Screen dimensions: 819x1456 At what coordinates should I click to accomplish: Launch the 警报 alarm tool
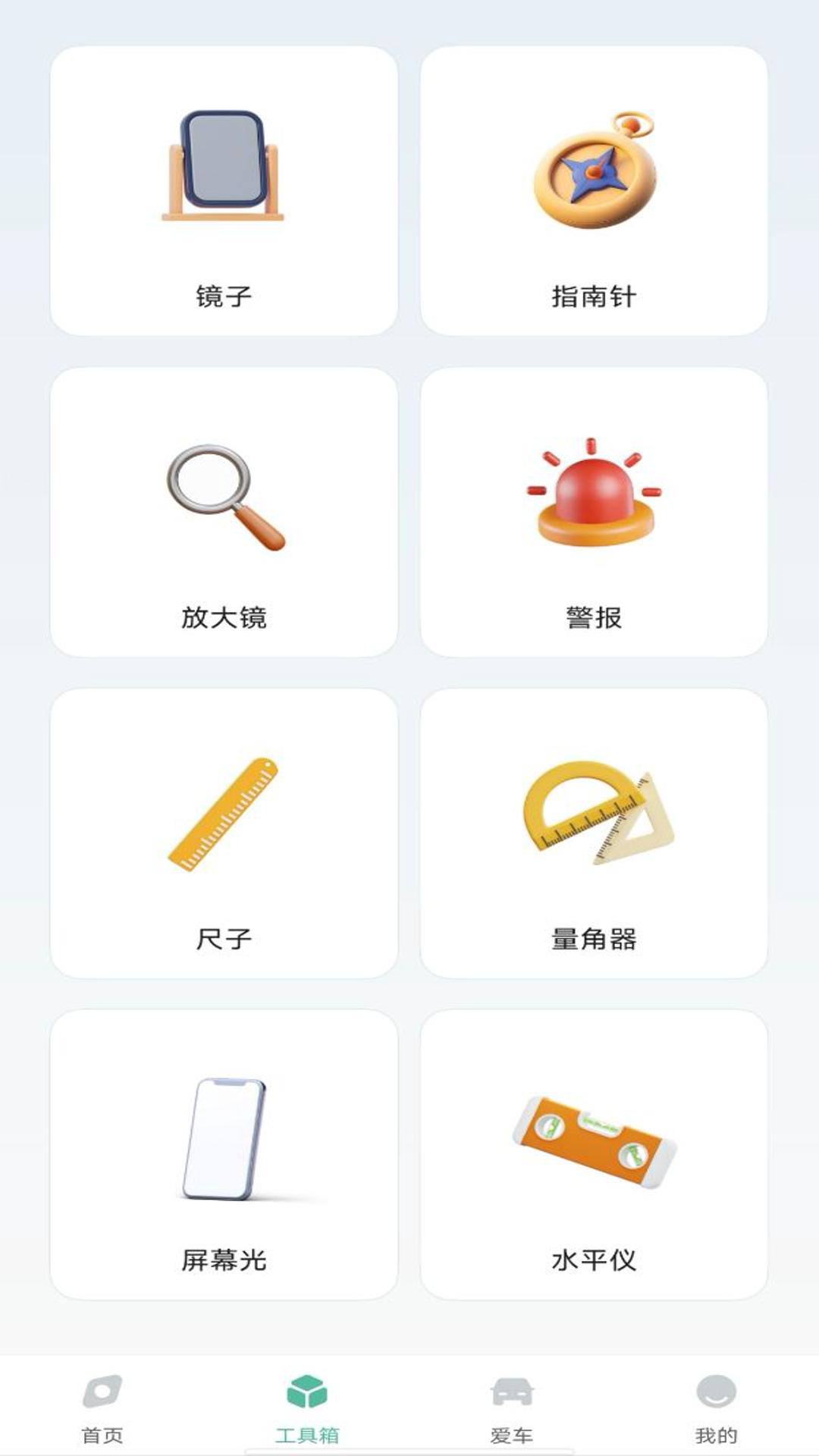coord(595,508)
